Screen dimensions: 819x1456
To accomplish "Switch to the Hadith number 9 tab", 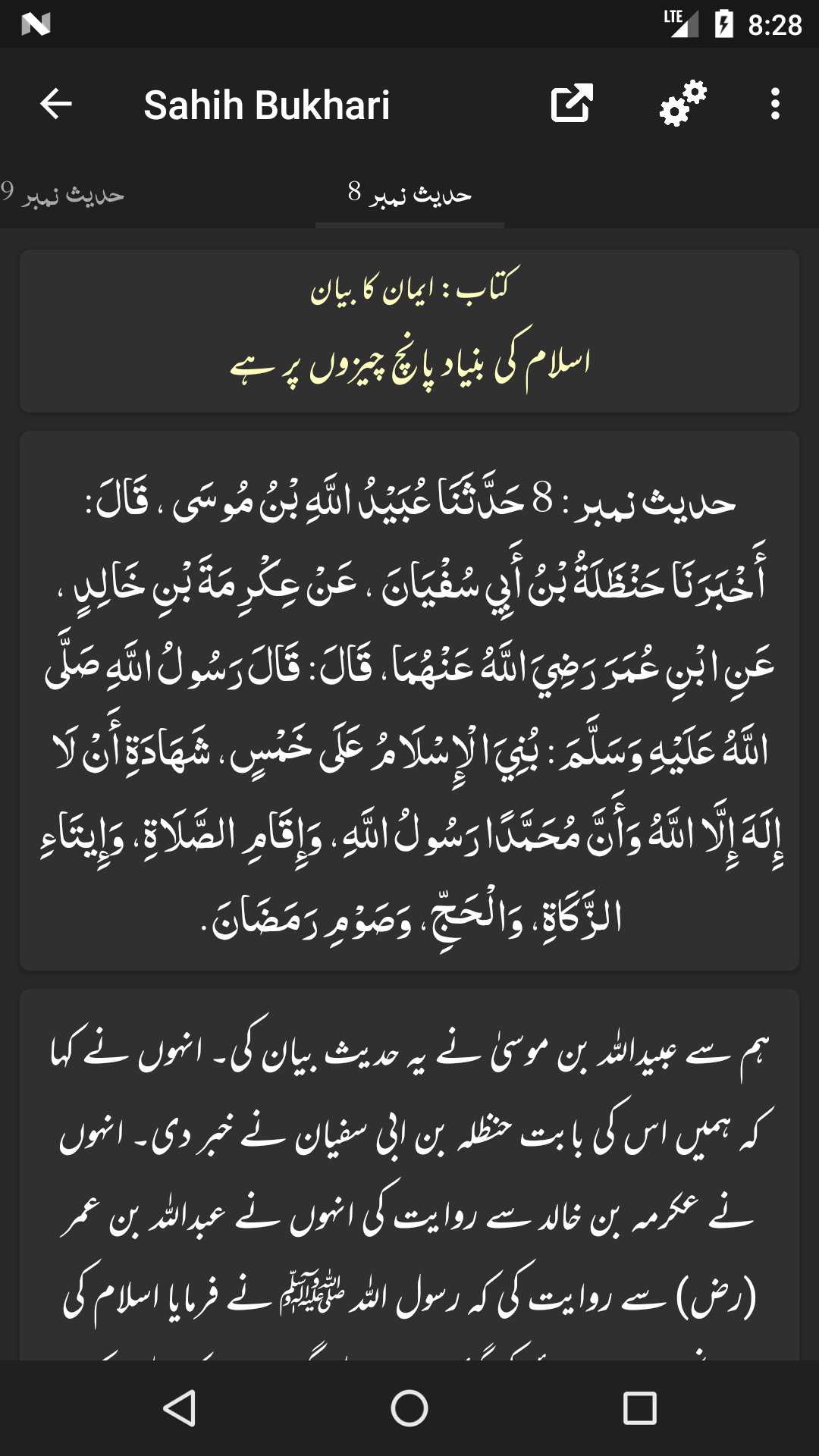I will (x=64, y=194).
